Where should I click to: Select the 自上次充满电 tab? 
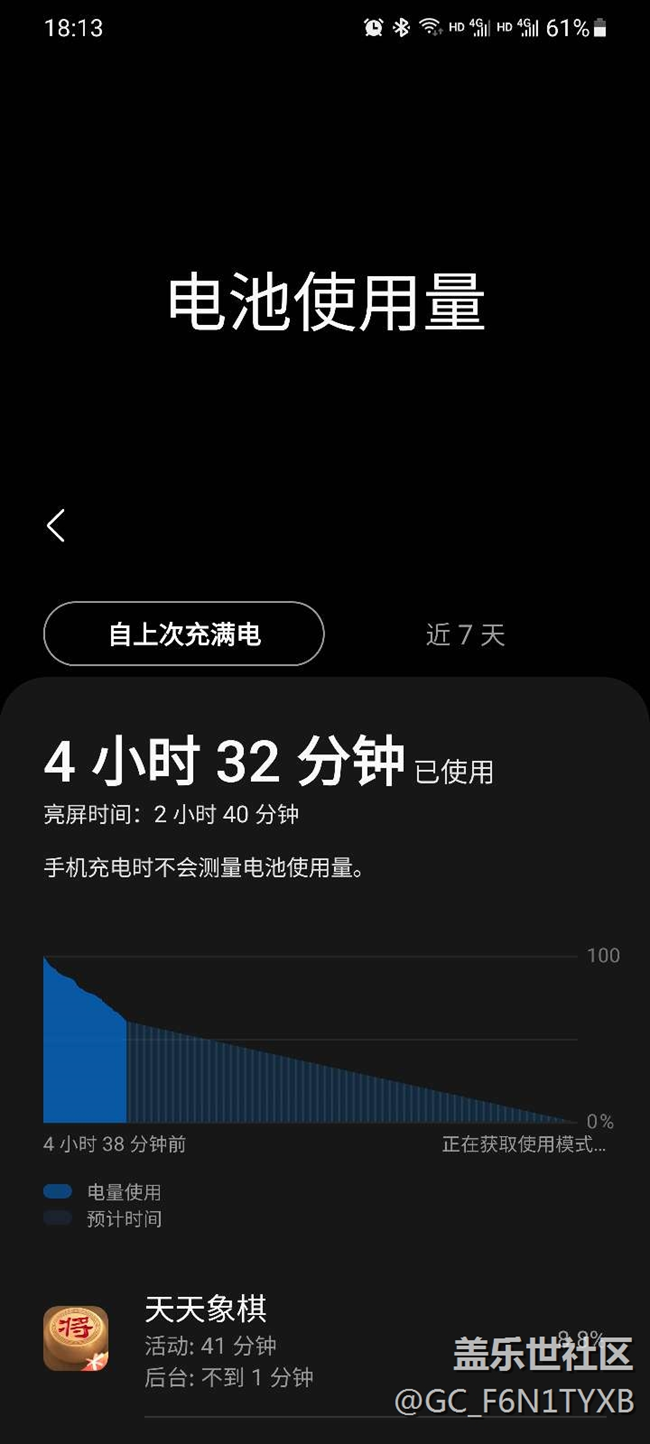184,634
